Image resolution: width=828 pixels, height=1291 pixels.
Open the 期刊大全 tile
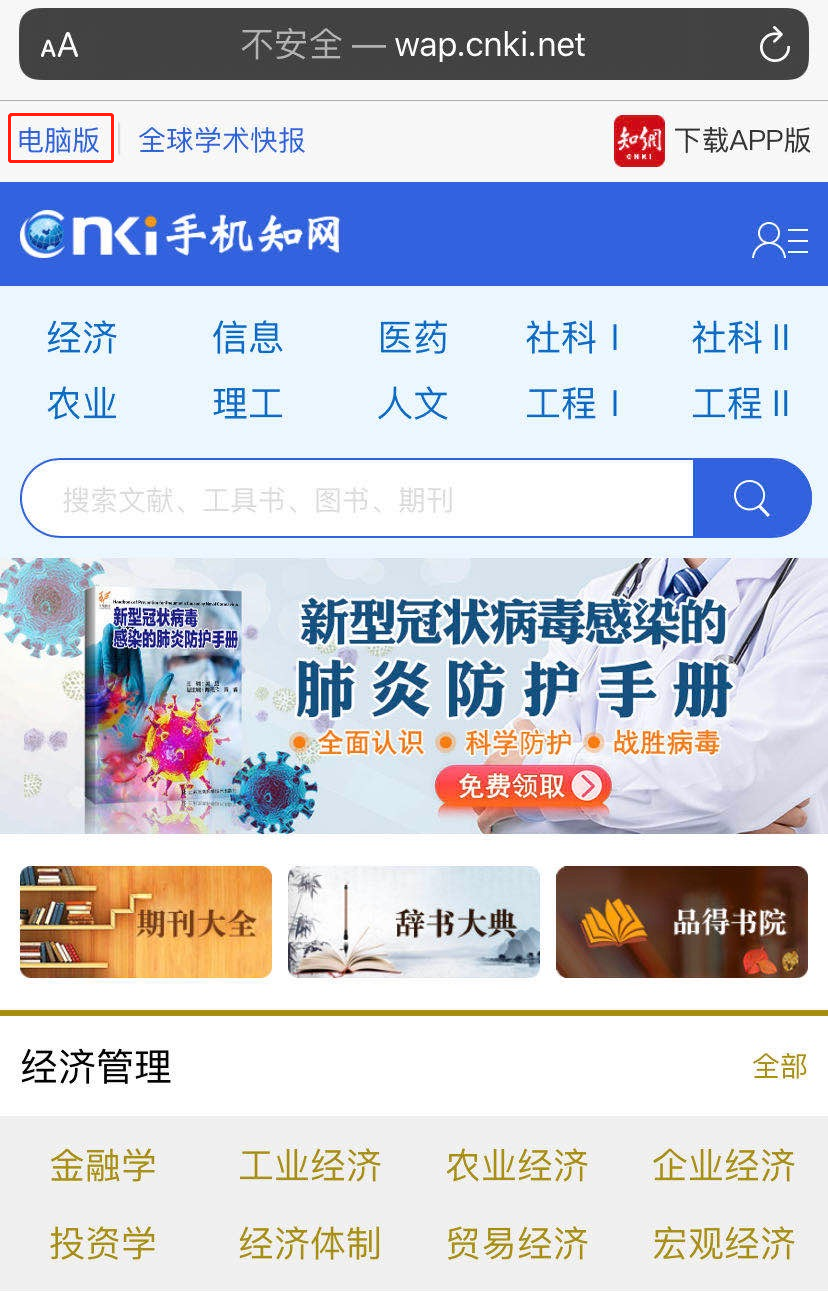click(x=146, y=921)
